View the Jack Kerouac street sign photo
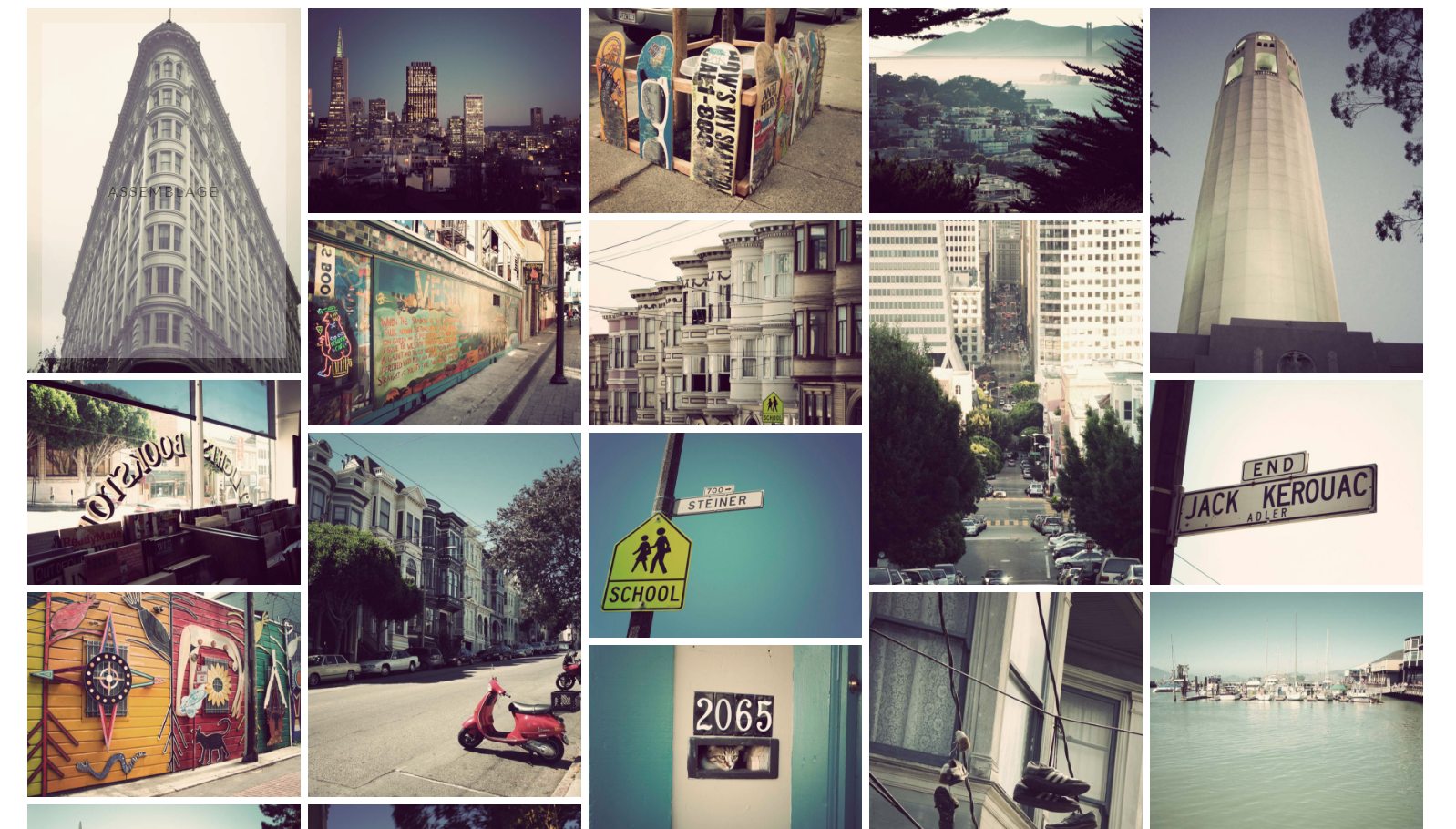This screenshot has width=1456, height=829. (1286, 482)
